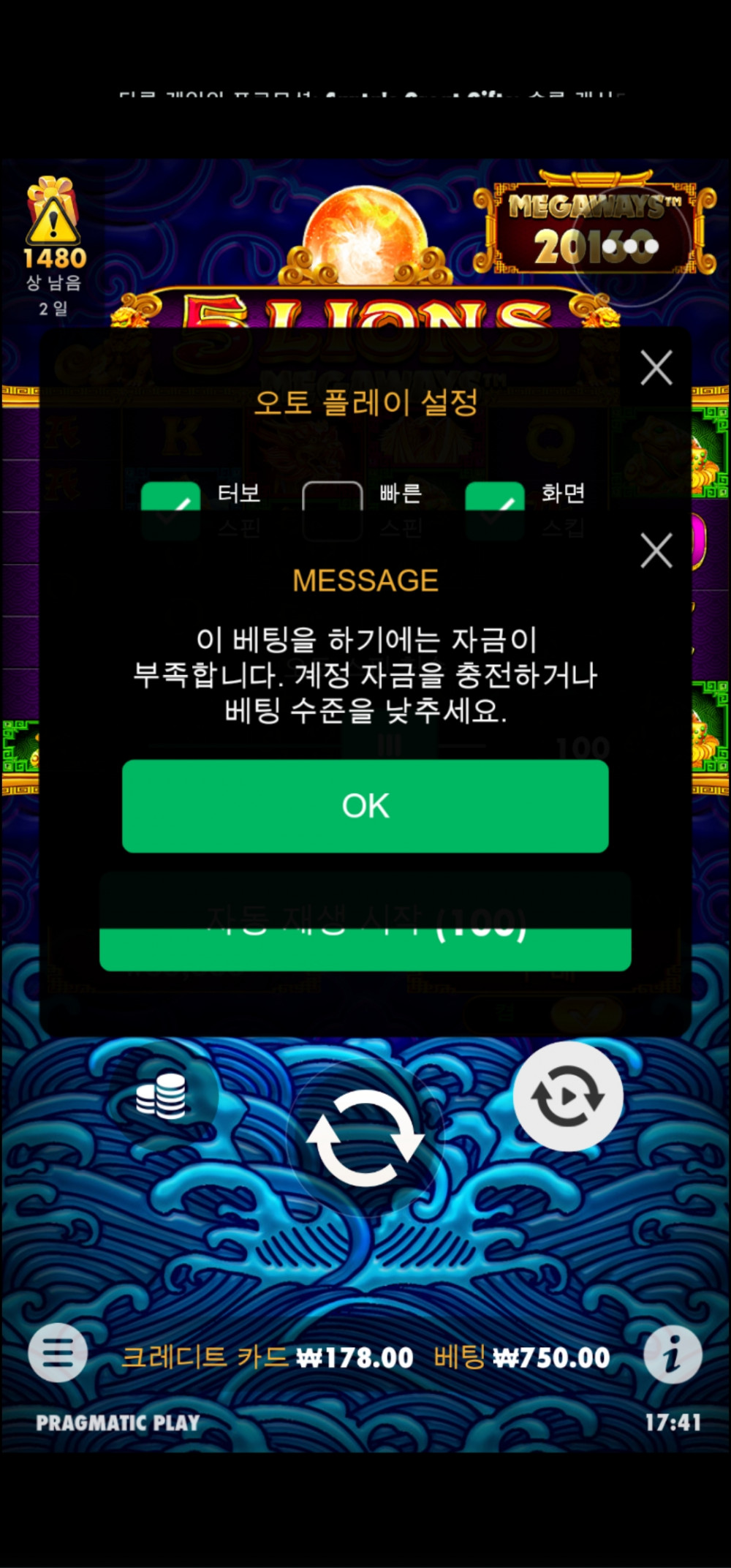Start autoplay with 자동 재생 시작 button
The width and height of the screenshot is (731, 1568).
[x=365, y=949]
